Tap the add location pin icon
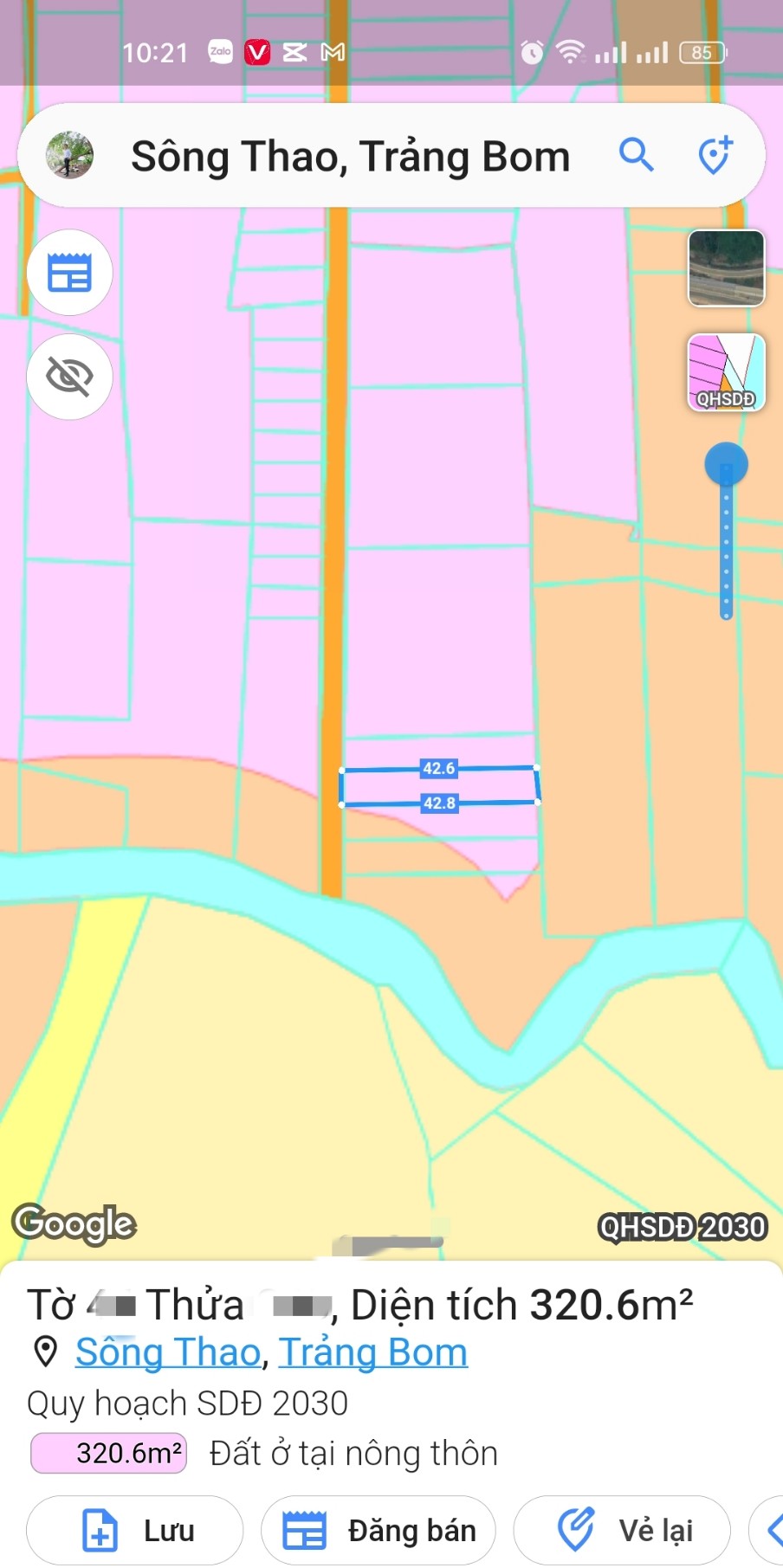 tap(715, 156)
